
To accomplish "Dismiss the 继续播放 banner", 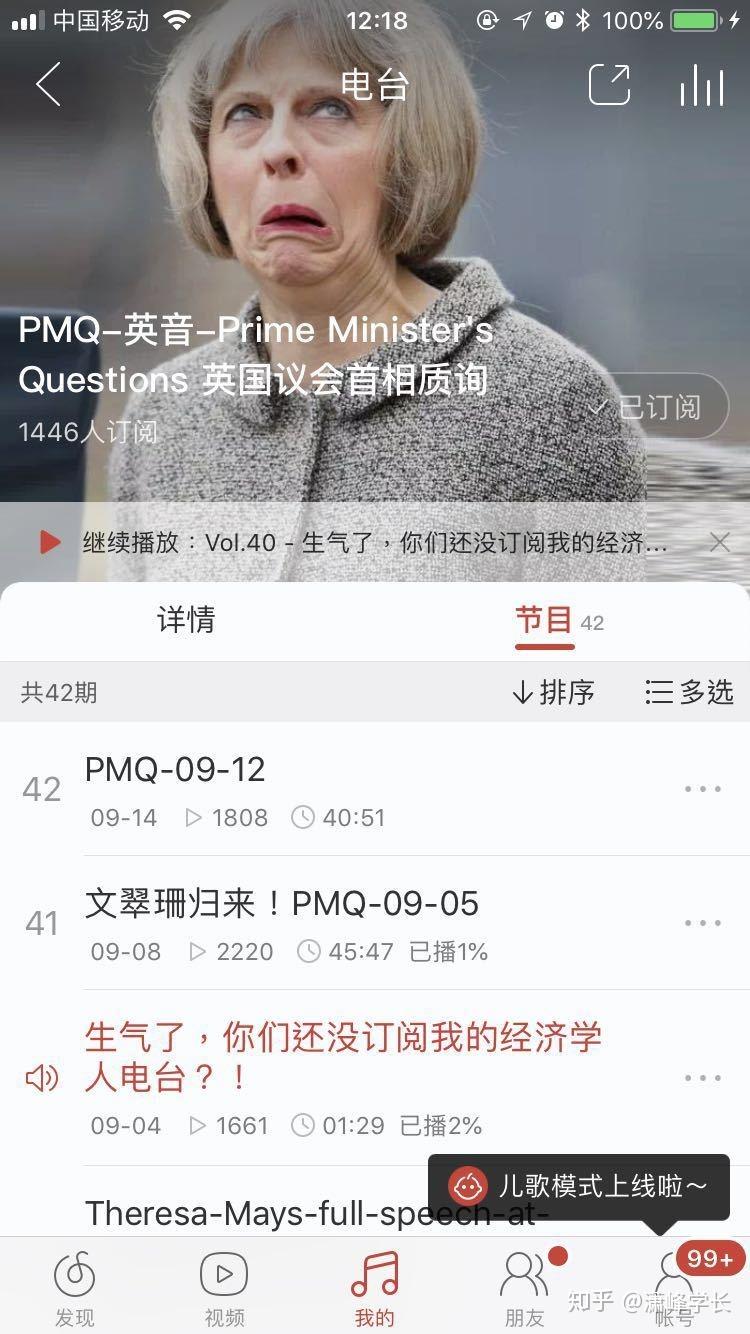I will [719, 542].
